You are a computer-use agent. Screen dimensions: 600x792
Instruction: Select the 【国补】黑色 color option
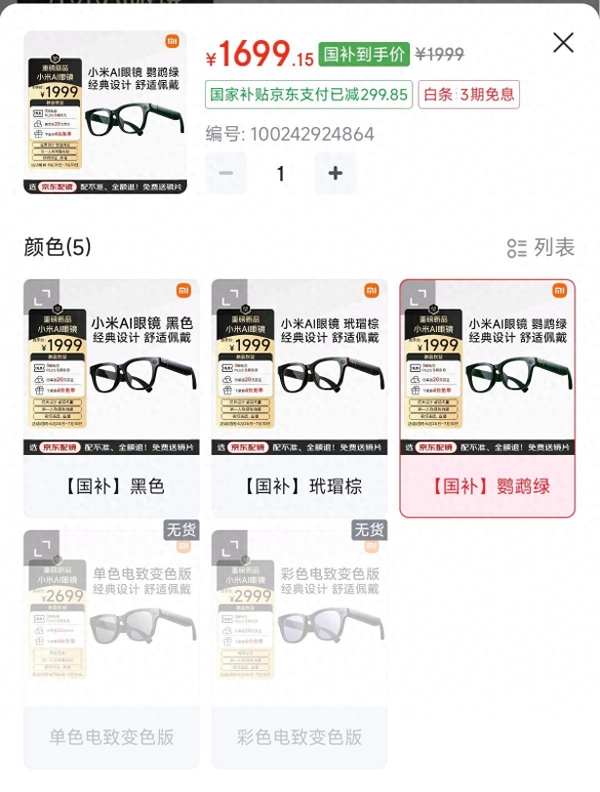pos(111,487)
